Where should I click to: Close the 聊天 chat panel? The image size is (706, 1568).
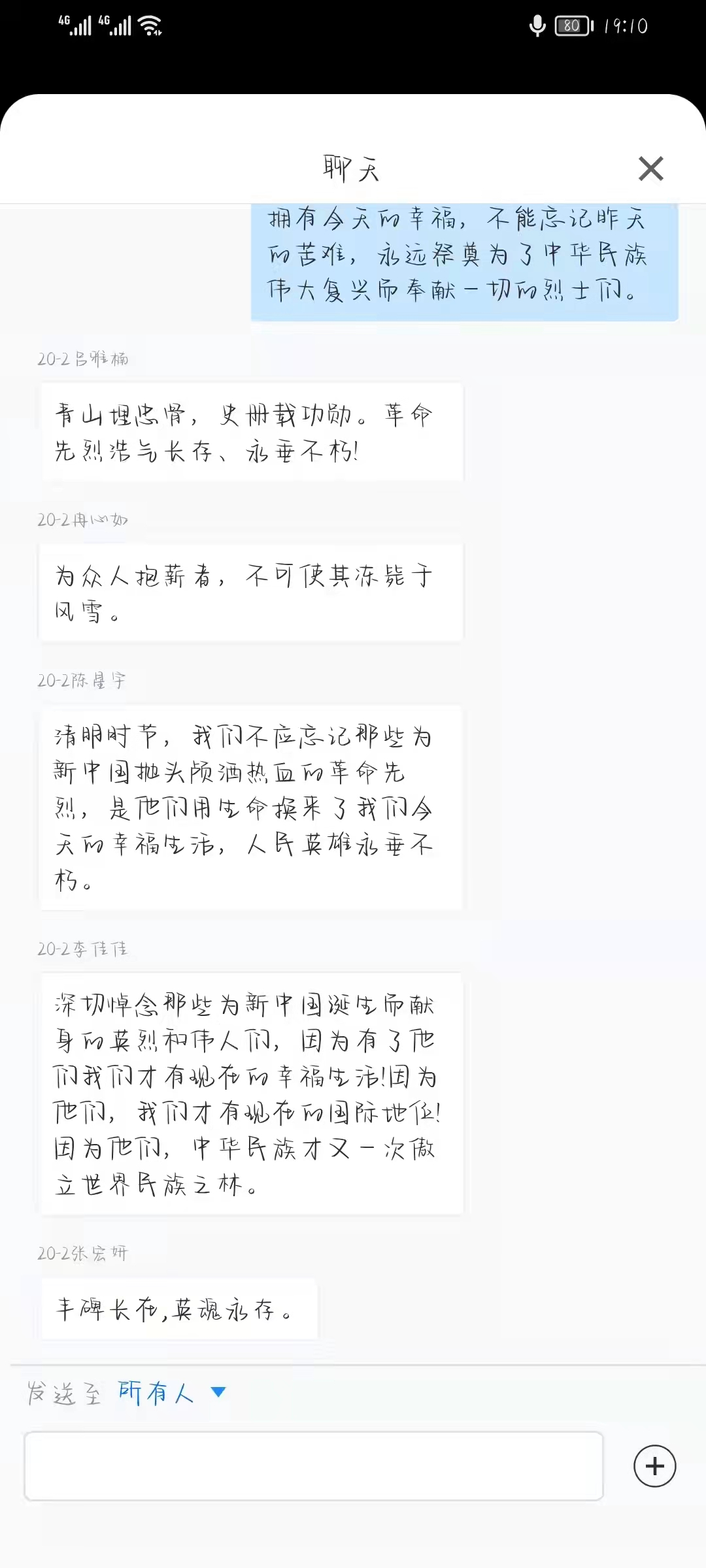650,169
